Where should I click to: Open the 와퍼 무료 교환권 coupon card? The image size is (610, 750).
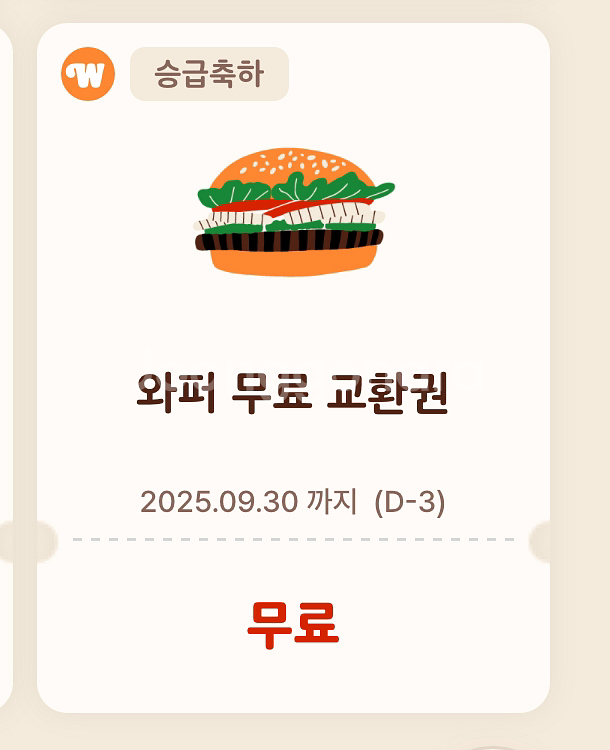pyautogui.click(x=293, y=392)
